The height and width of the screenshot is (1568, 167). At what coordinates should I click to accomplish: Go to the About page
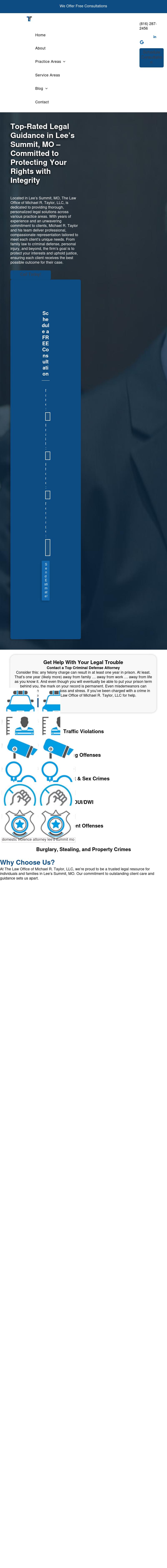point(40,48)
